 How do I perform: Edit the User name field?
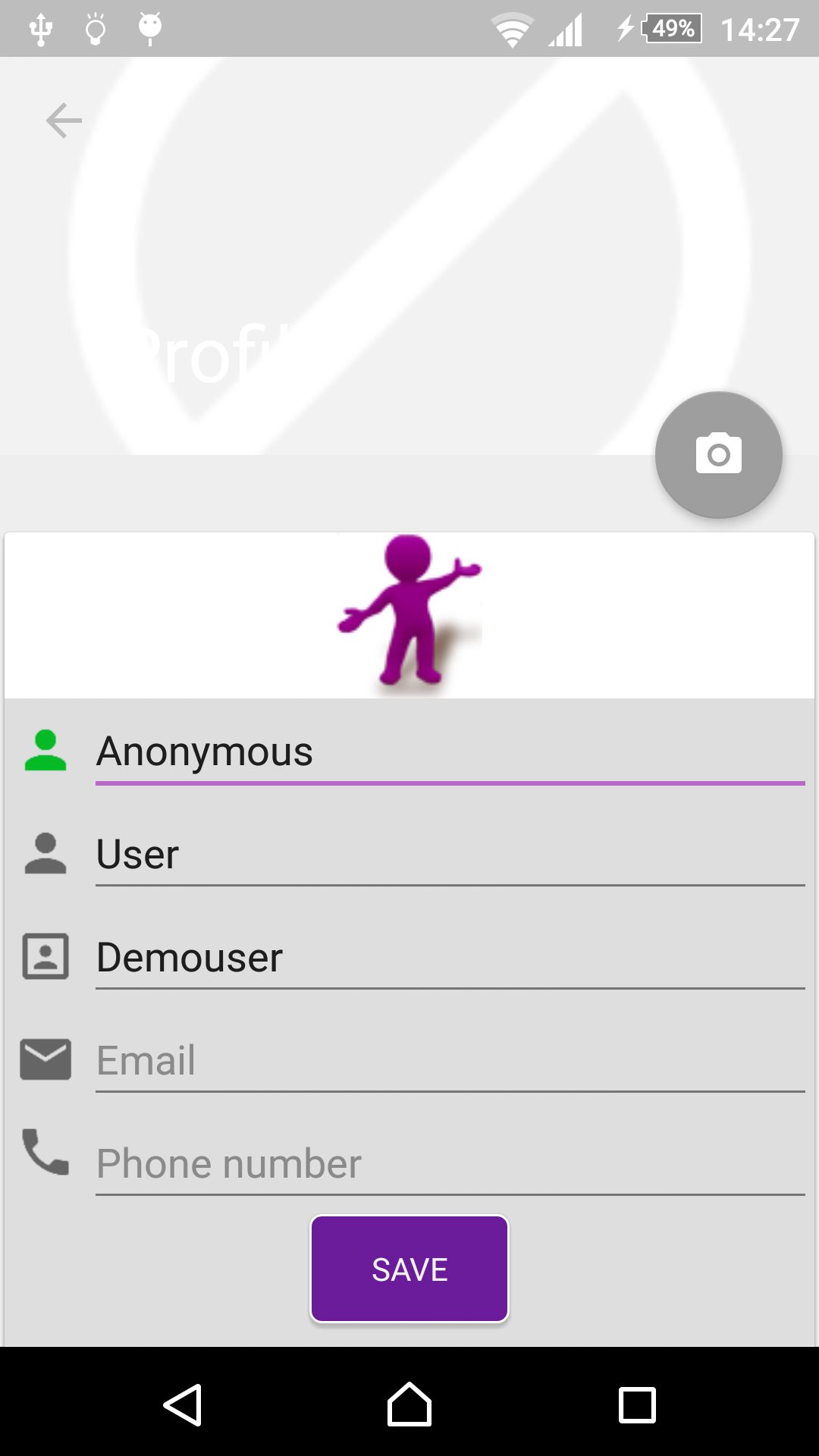449,855
